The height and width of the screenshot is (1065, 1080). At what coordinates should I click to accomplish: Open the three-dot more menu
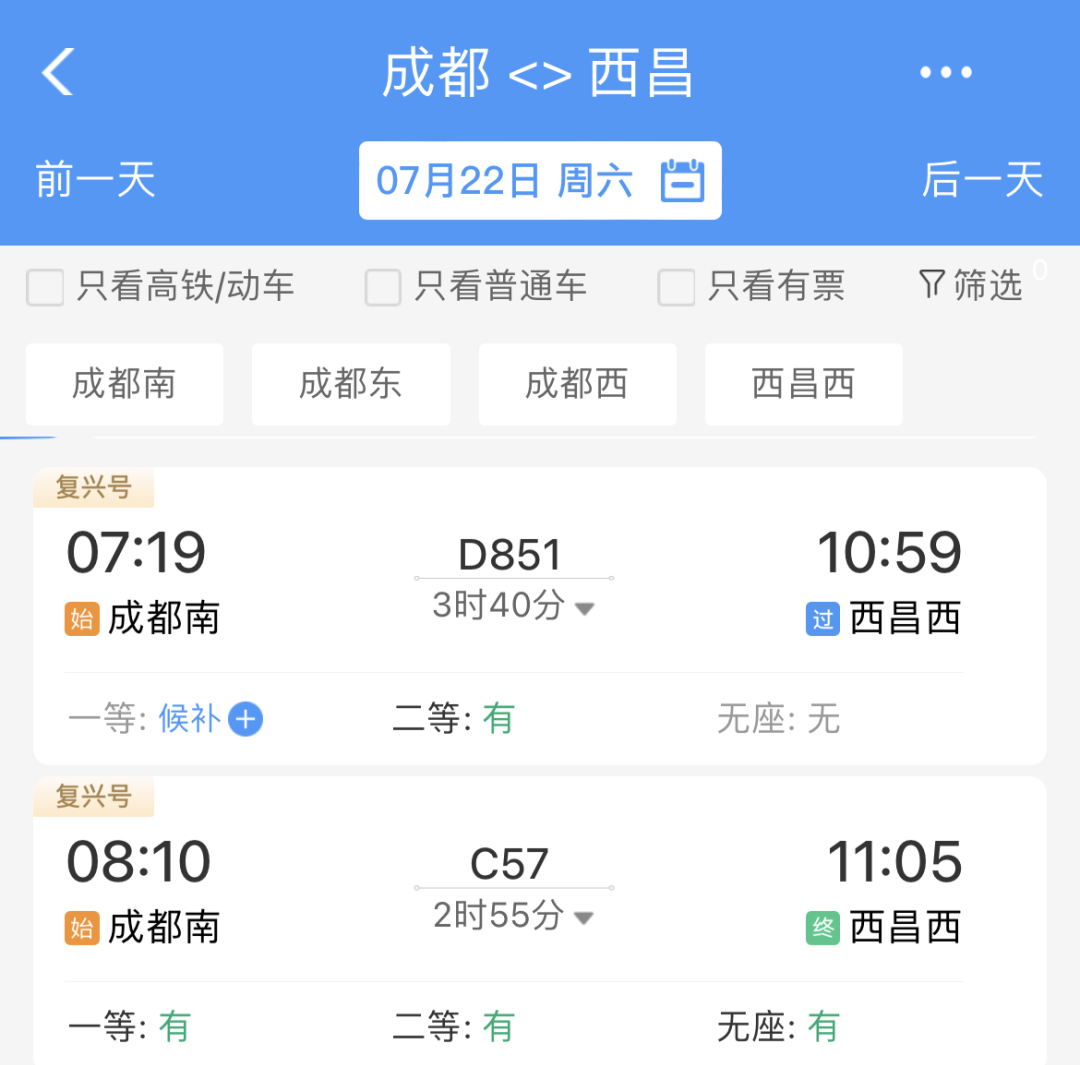click(945, 72)
